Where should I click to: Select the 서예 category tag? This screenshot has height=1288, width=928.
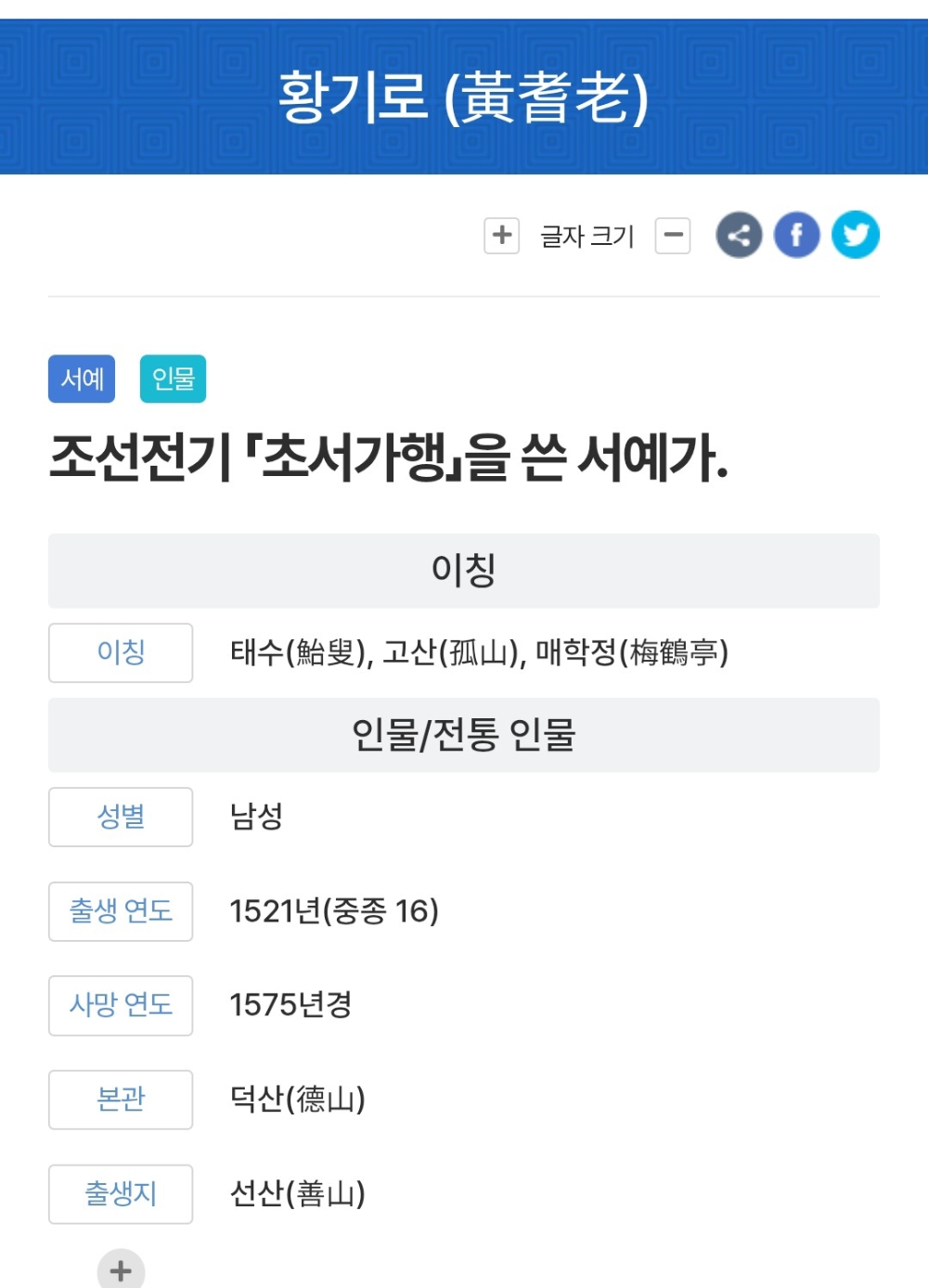[82, 379]
